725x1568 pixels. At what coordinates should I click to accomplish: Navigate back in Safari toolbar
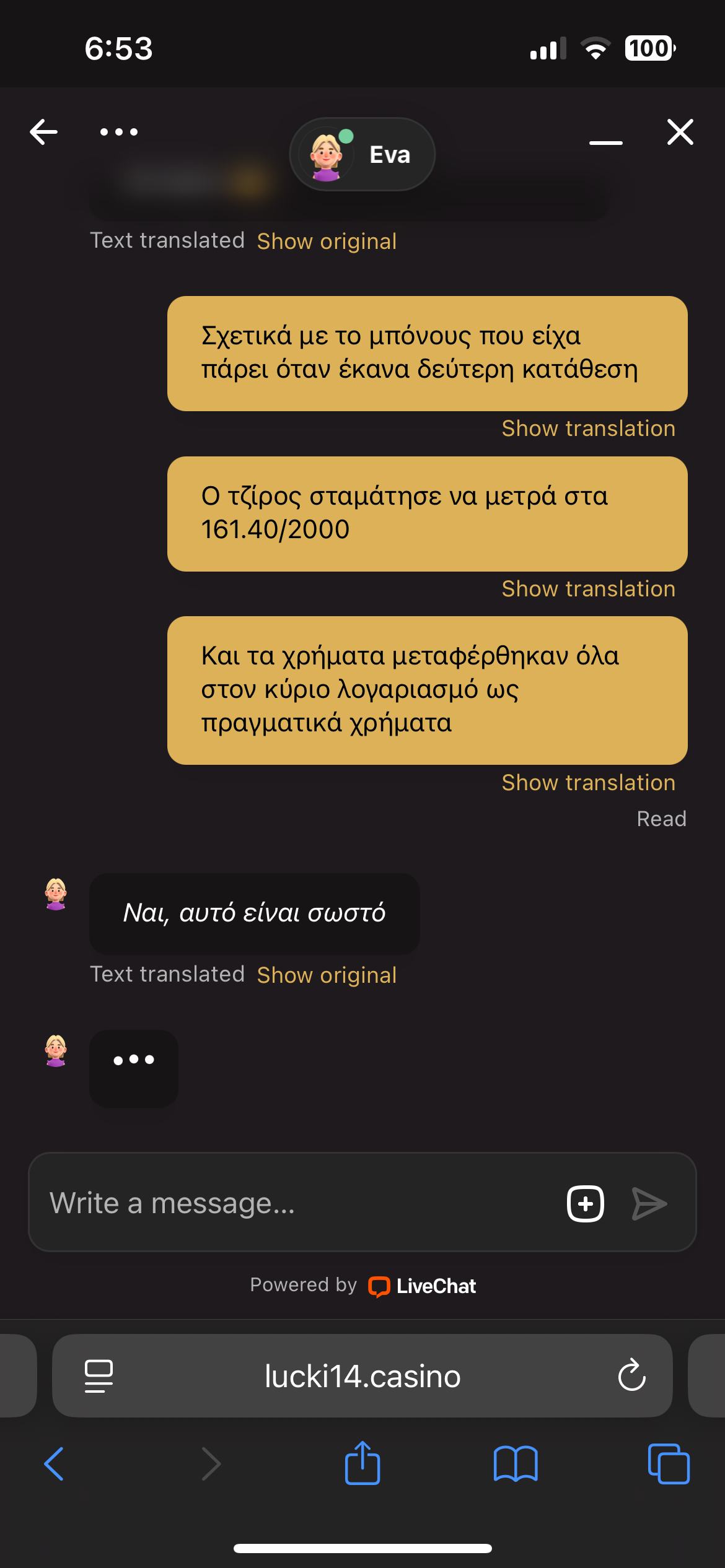coord(55,1464)
